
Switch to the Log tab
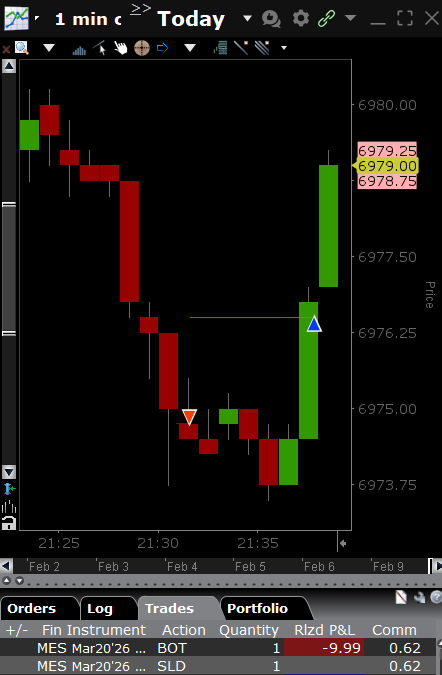[x=100, y=608]
